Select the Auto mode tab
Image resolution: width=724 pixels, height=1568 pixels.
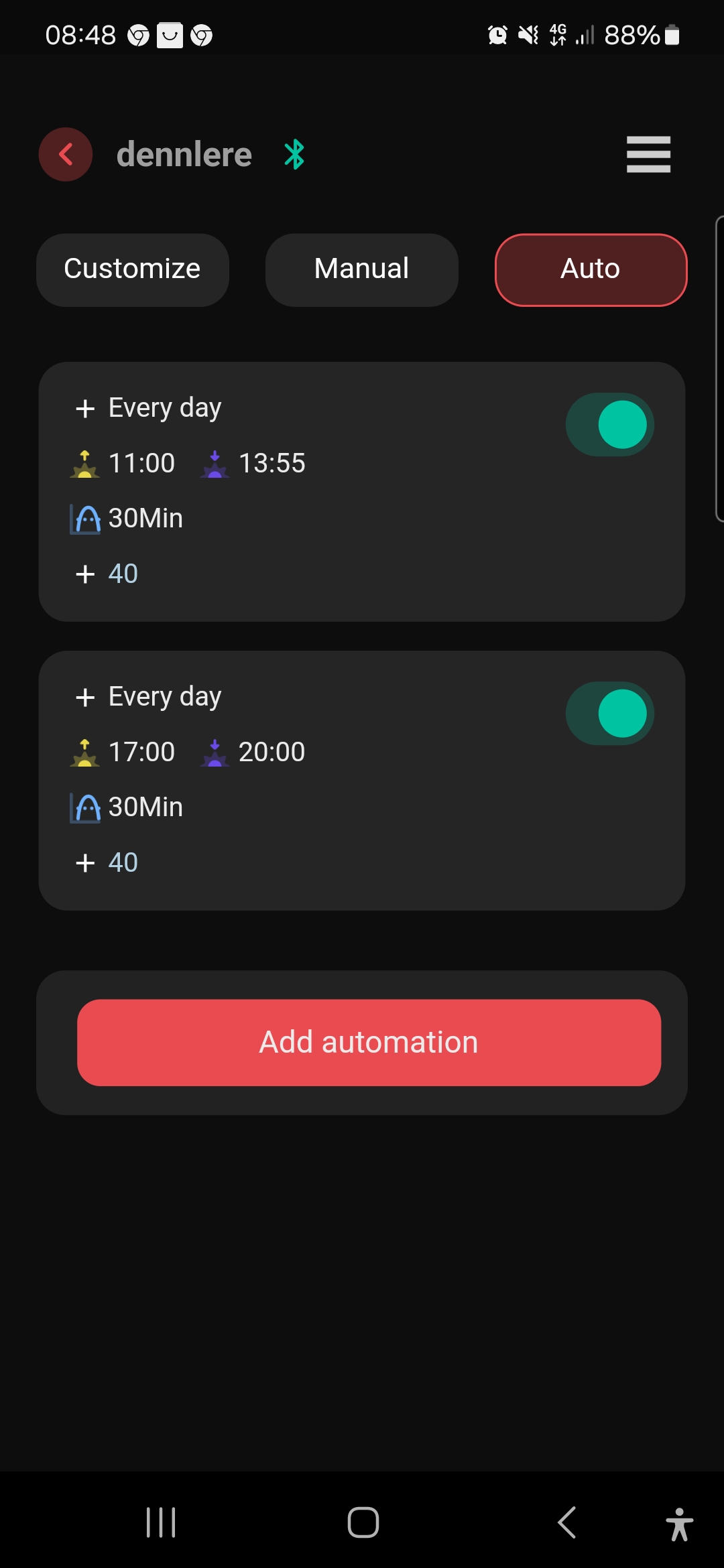pos(591,269)
